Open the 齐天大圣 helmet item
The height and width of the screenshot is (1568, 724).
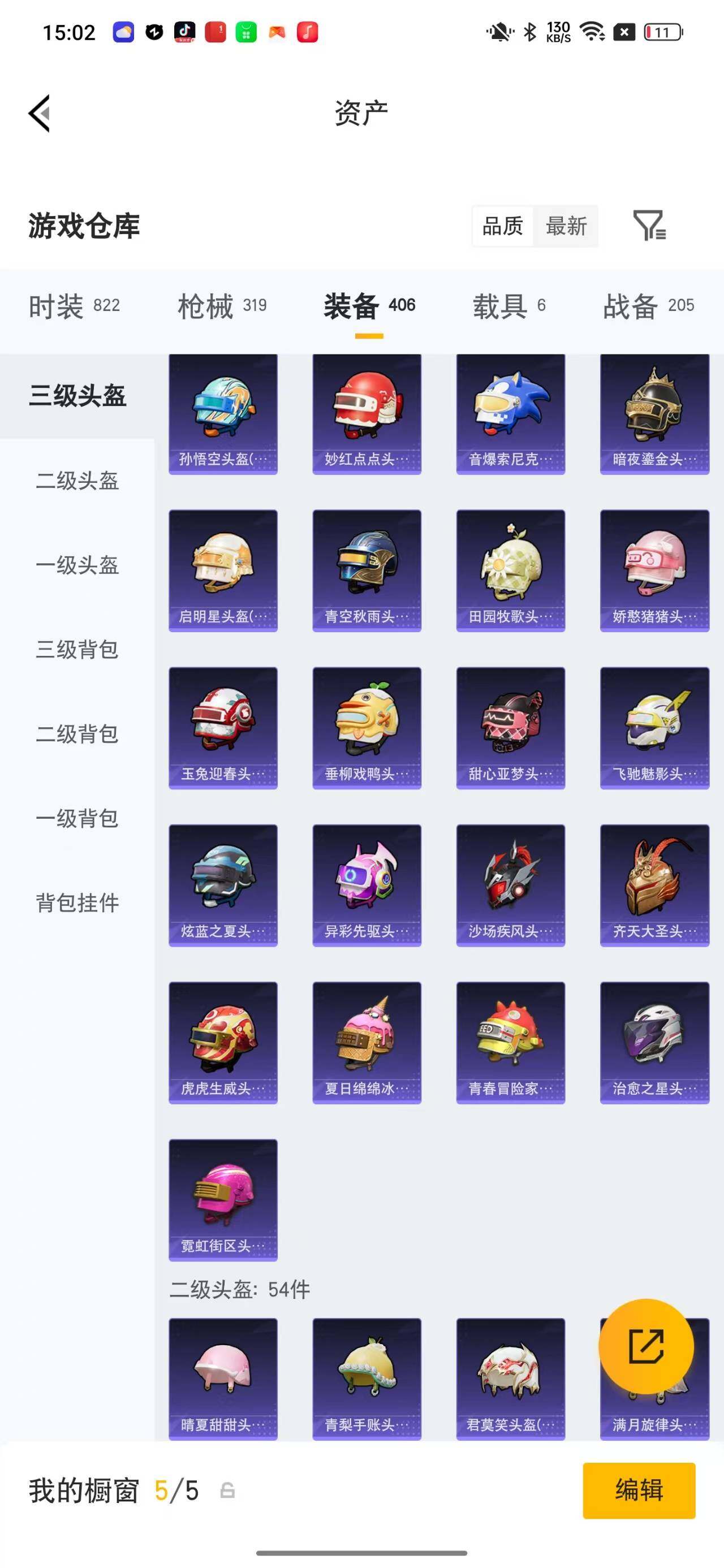(x=654, y=885)
